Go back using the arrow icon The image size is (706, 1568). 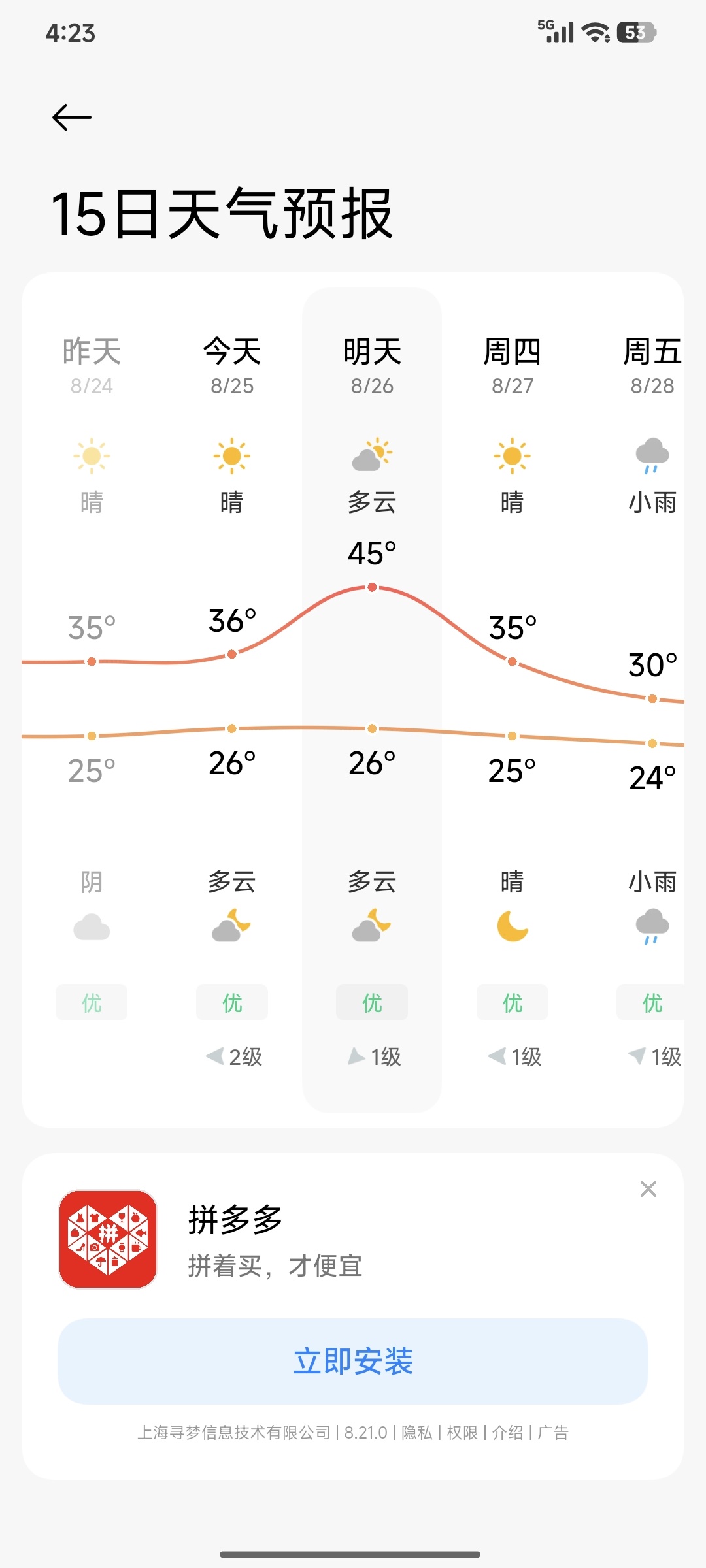point(72,118)
